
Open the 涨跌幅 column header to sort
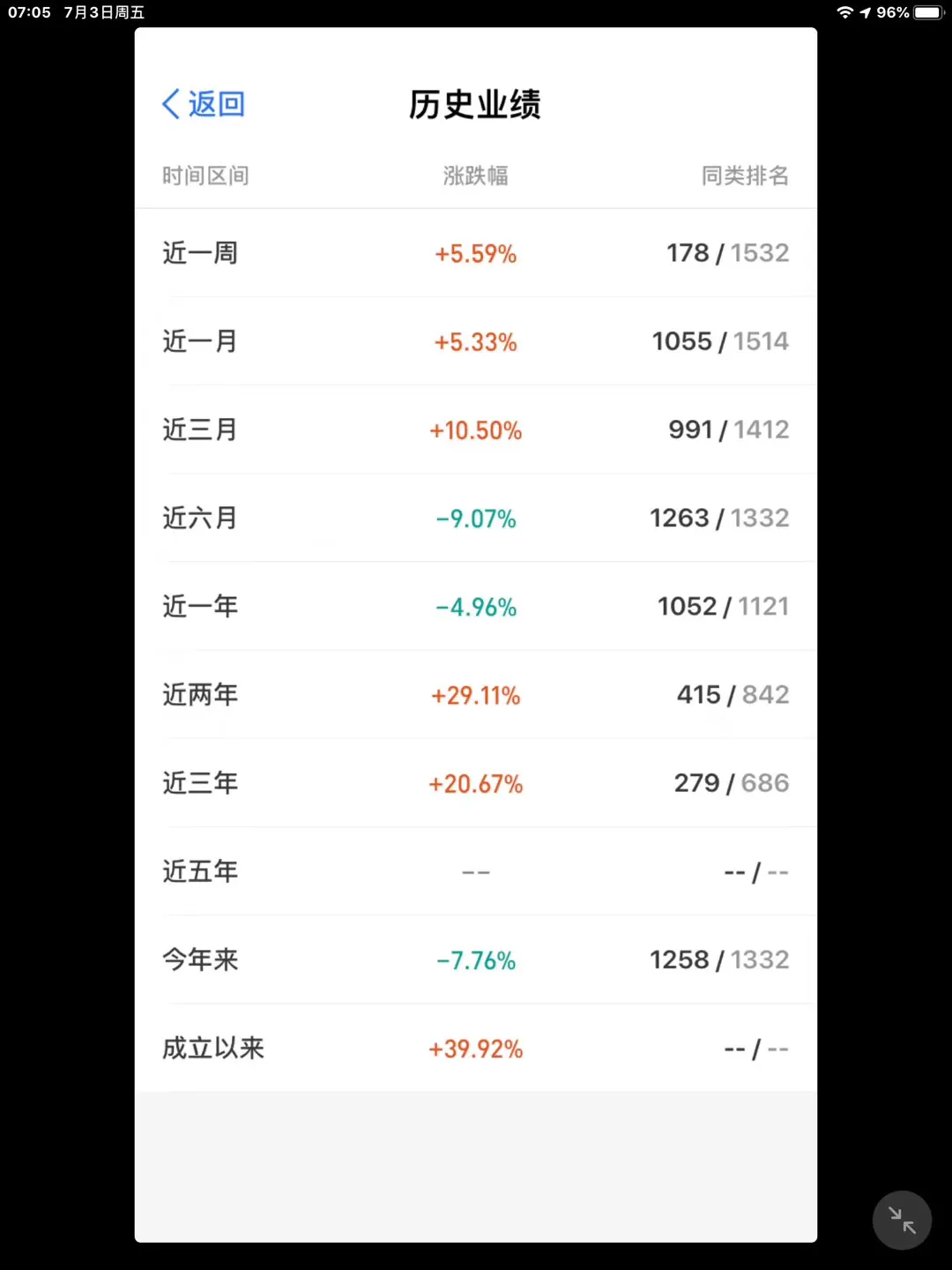[x=476, y=176]
